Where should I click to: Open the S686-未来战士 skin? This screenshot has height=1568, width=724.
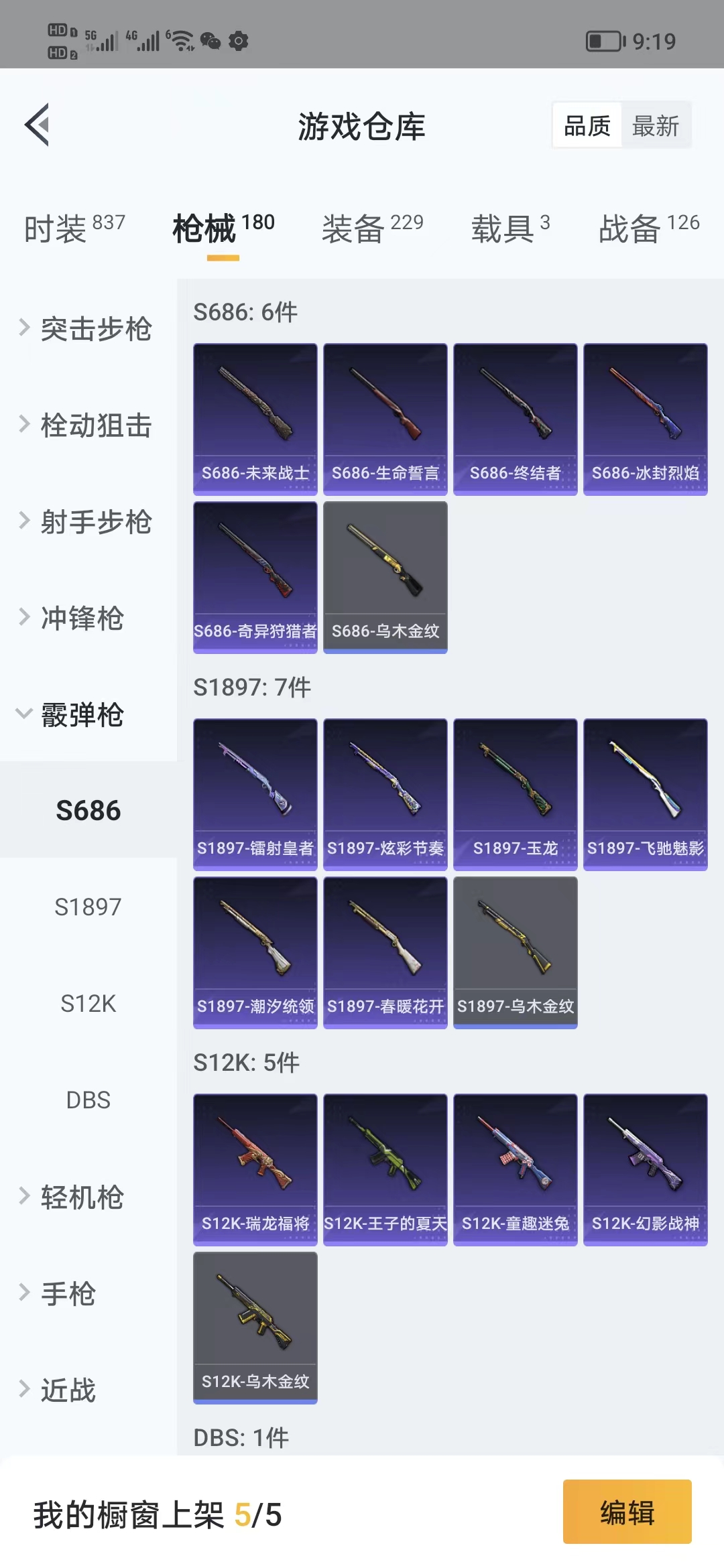pos(255,419)
